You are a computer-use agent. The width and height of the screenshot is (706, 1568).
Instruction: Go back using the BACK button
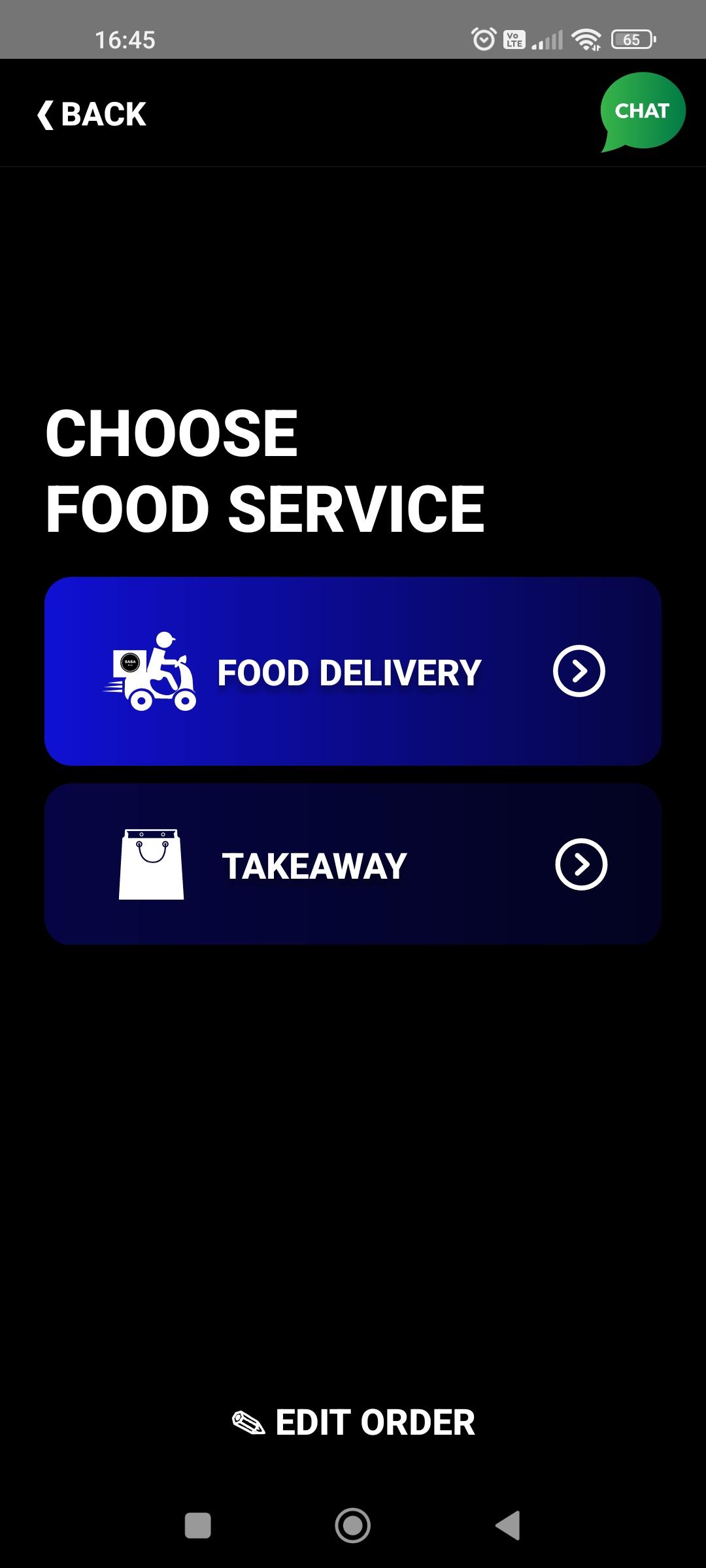point(92,114)
